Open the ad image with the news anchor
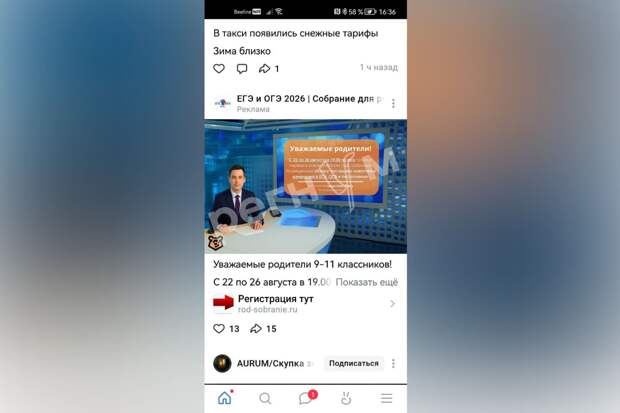 (x=305, y=187)
